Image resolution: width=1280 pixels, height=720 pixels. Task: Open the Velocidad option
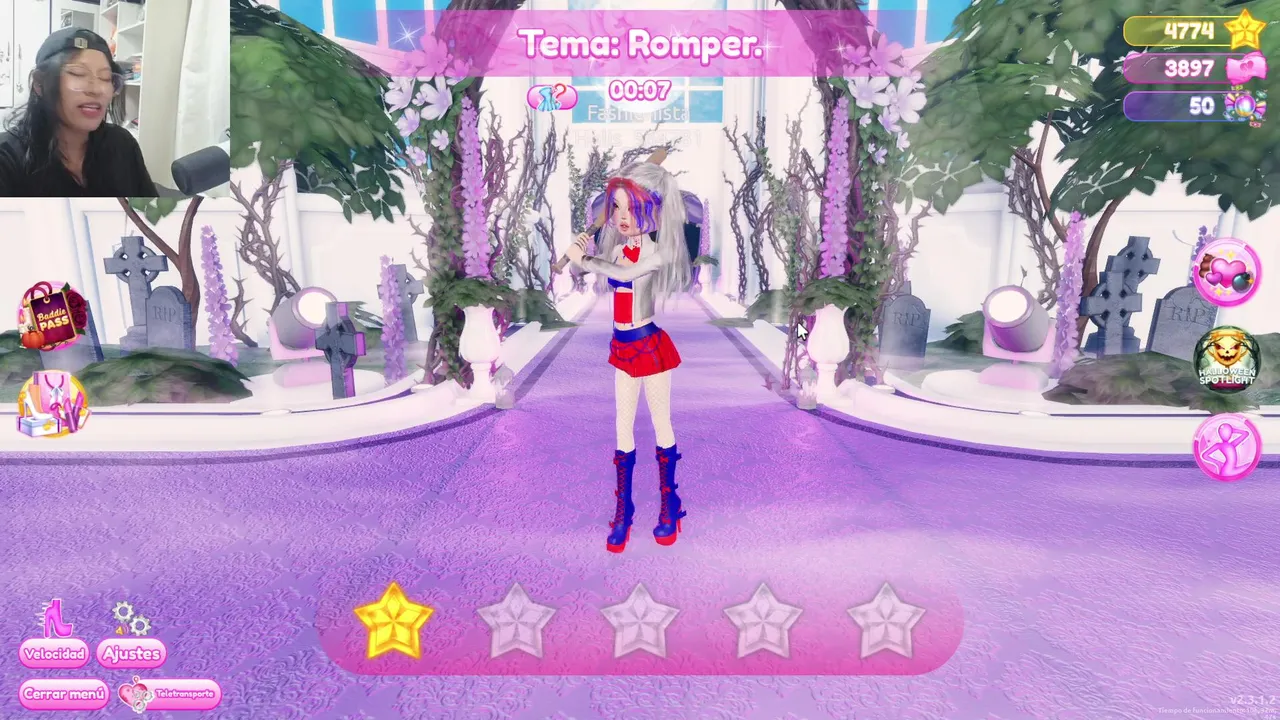click(x=55, y=653)
